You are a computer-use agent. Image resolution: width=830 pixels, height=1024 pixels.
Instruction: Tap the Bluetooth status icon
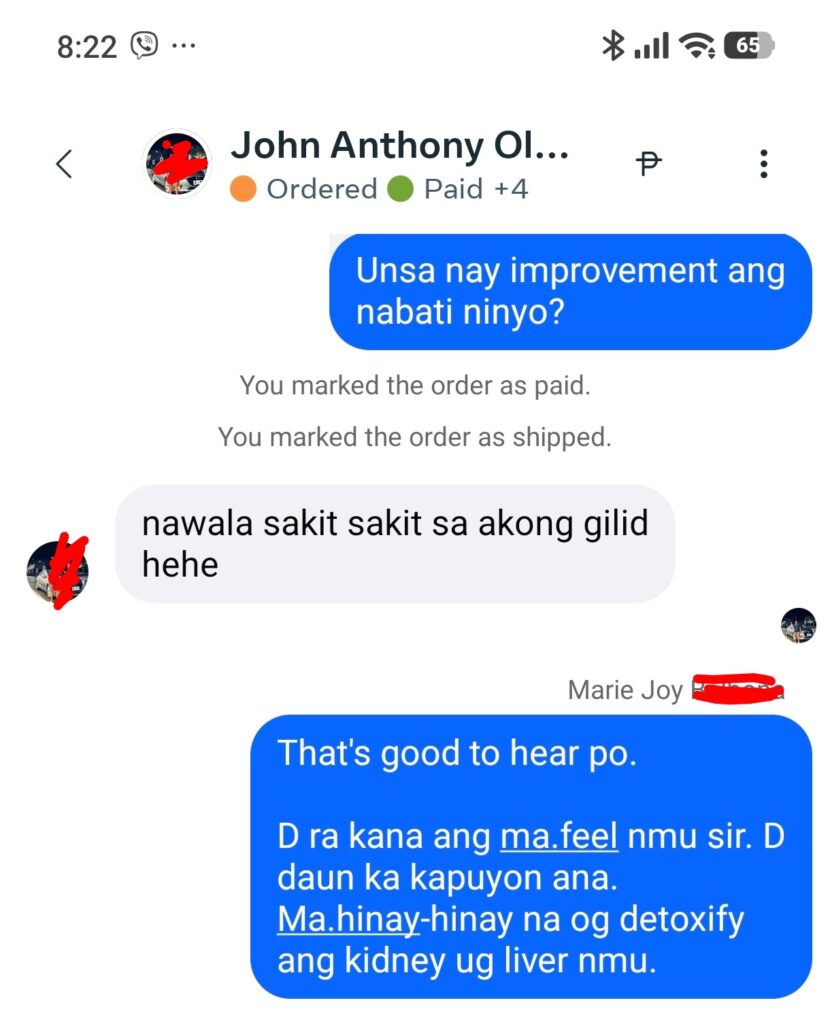(615, 44)
